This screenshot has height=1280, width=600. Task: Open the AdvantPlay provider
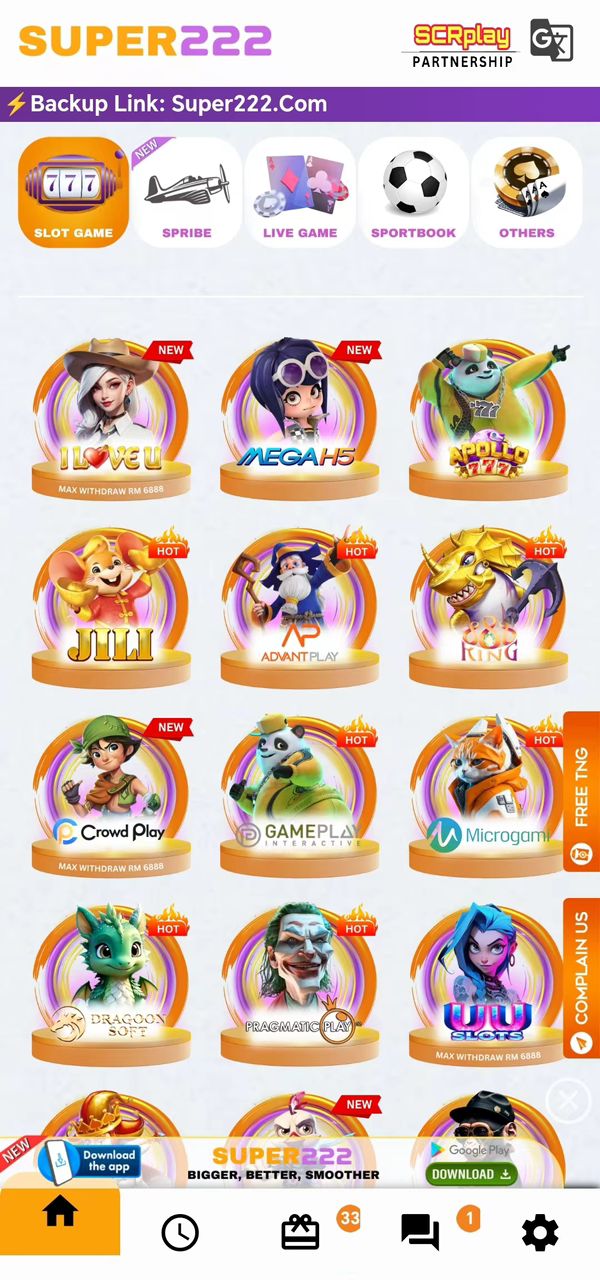pyautogui.click(x=300, y=607)
